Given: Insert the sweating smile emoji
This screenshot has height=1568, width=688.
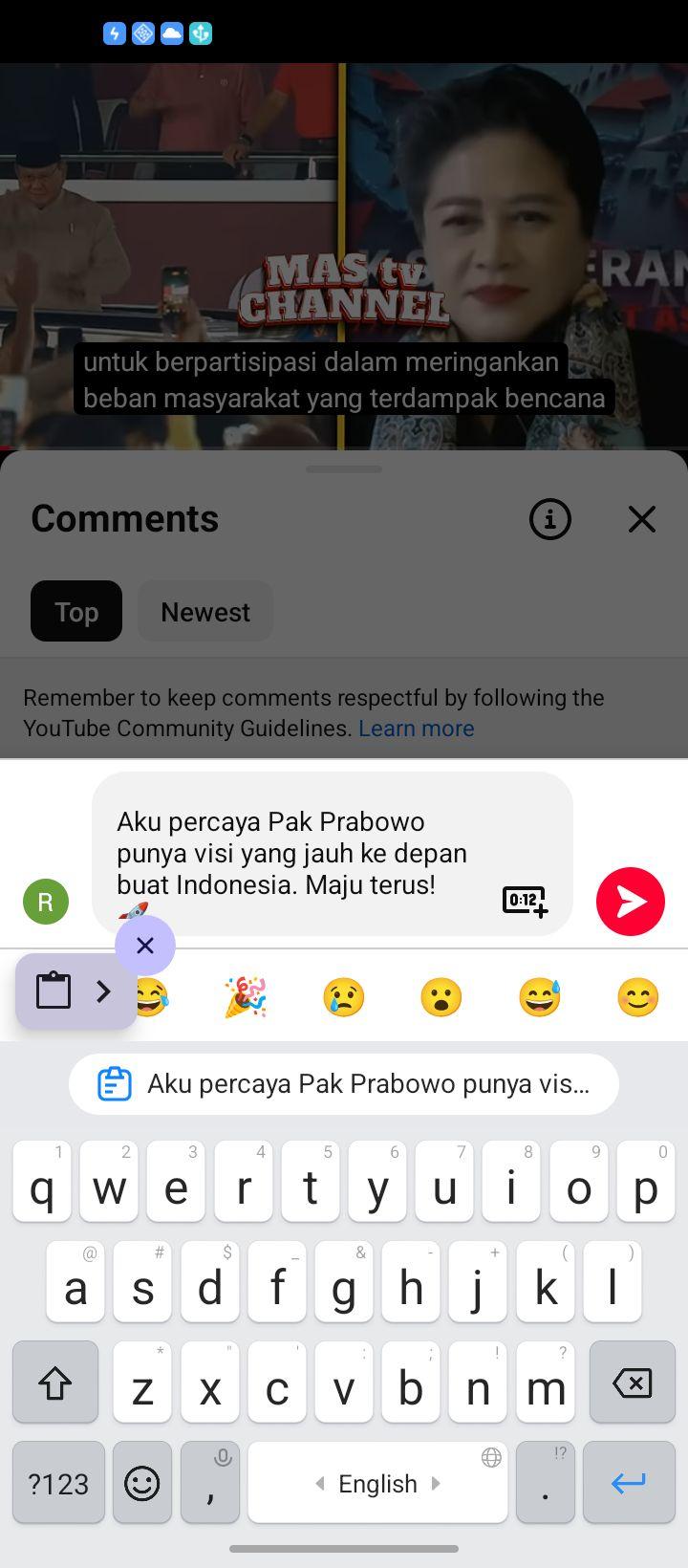Looking at the screenshot, I should (540, 997).
